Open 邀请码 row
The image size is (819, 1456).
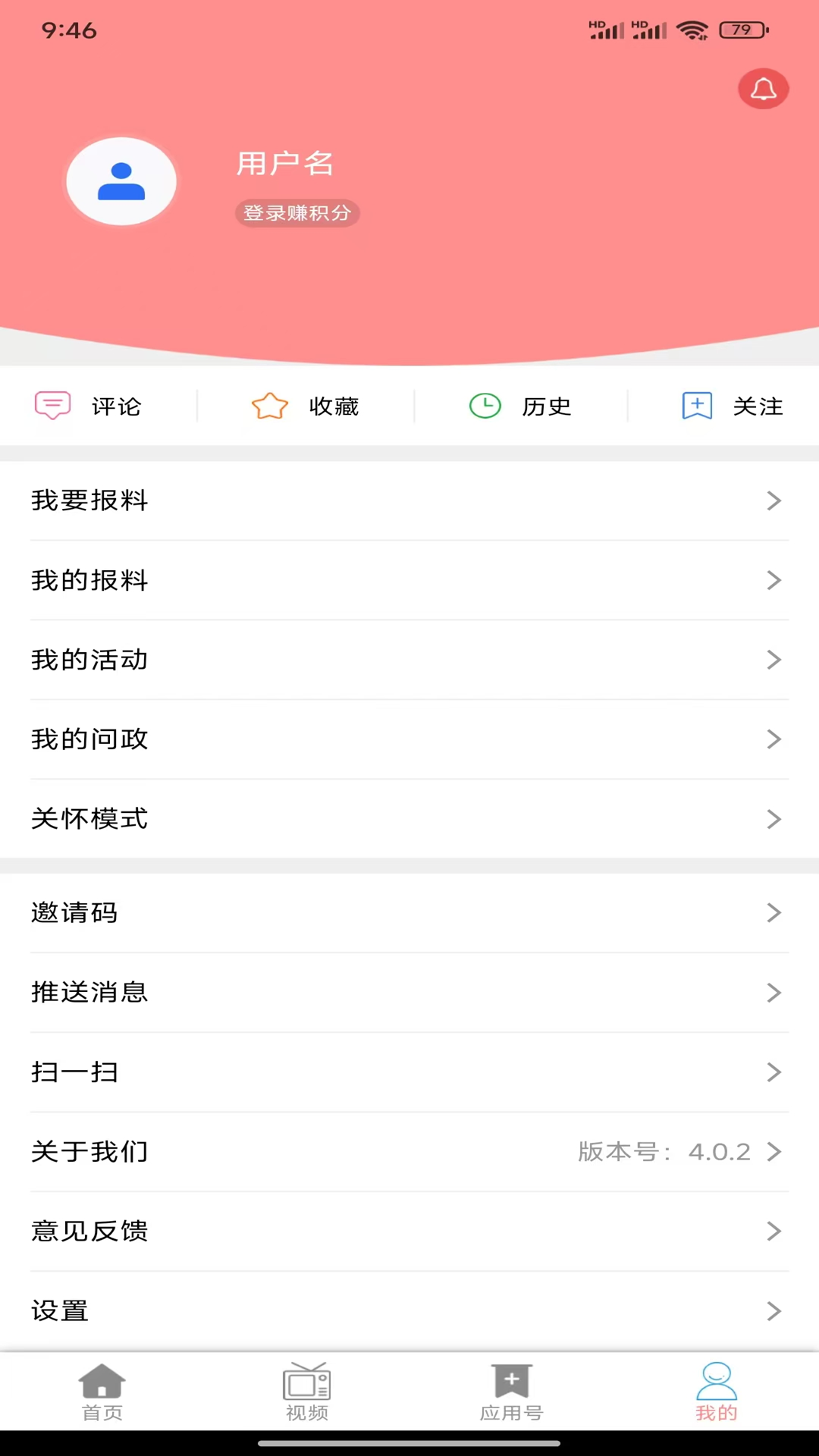pyautogui.click(x=409, y=913)
